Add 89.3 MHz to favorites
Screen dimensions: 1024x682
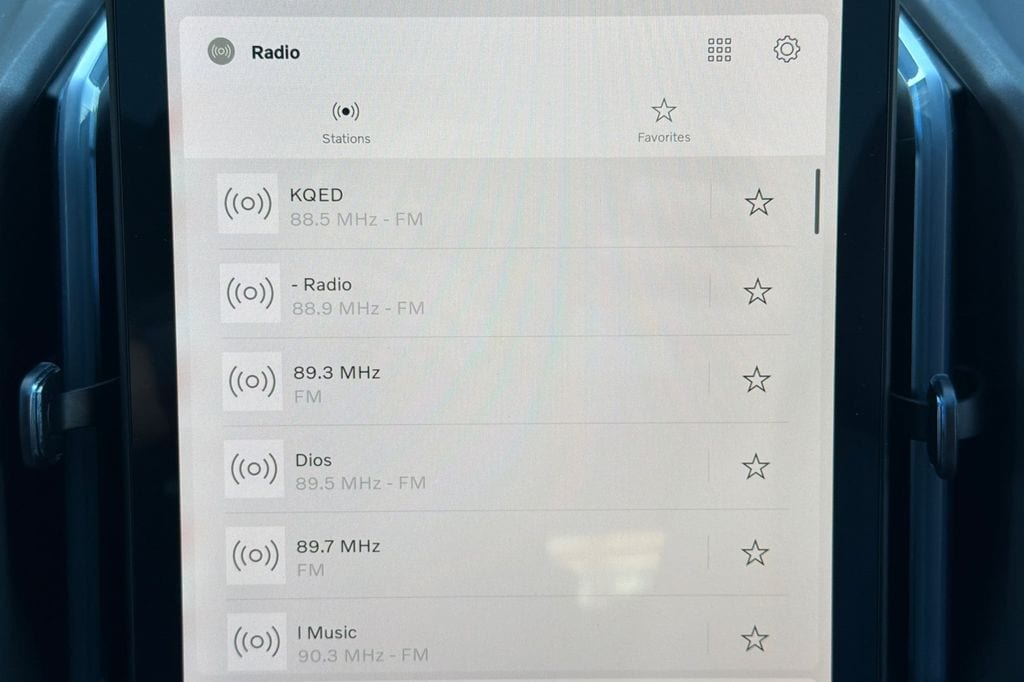coord(756,380)
